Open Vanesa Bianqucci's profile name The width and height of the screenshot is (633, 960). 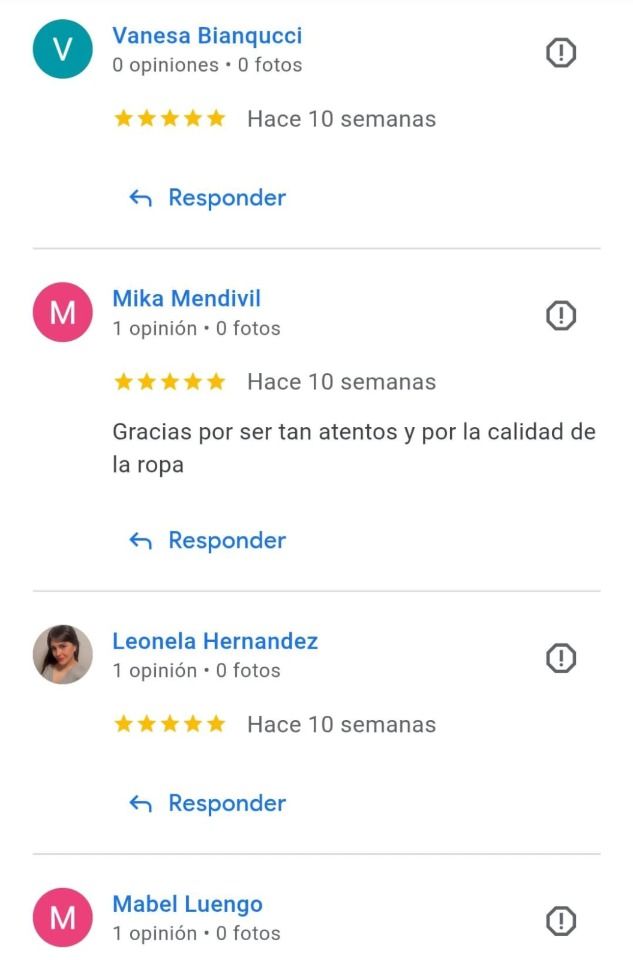(207, 36)
